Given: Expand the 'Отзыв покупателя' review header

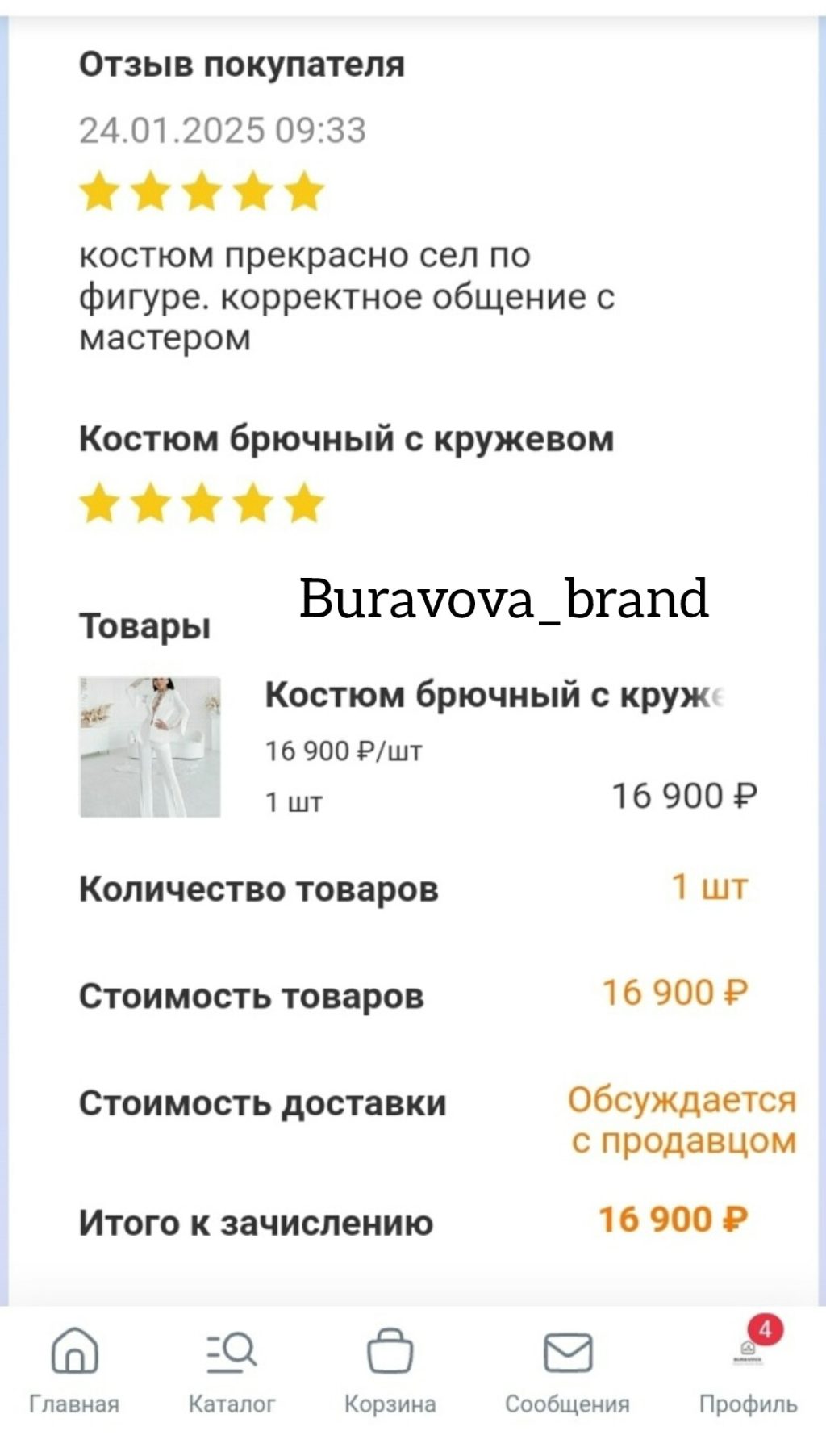Looking at the screenshot, I should (x=242, y=65).
